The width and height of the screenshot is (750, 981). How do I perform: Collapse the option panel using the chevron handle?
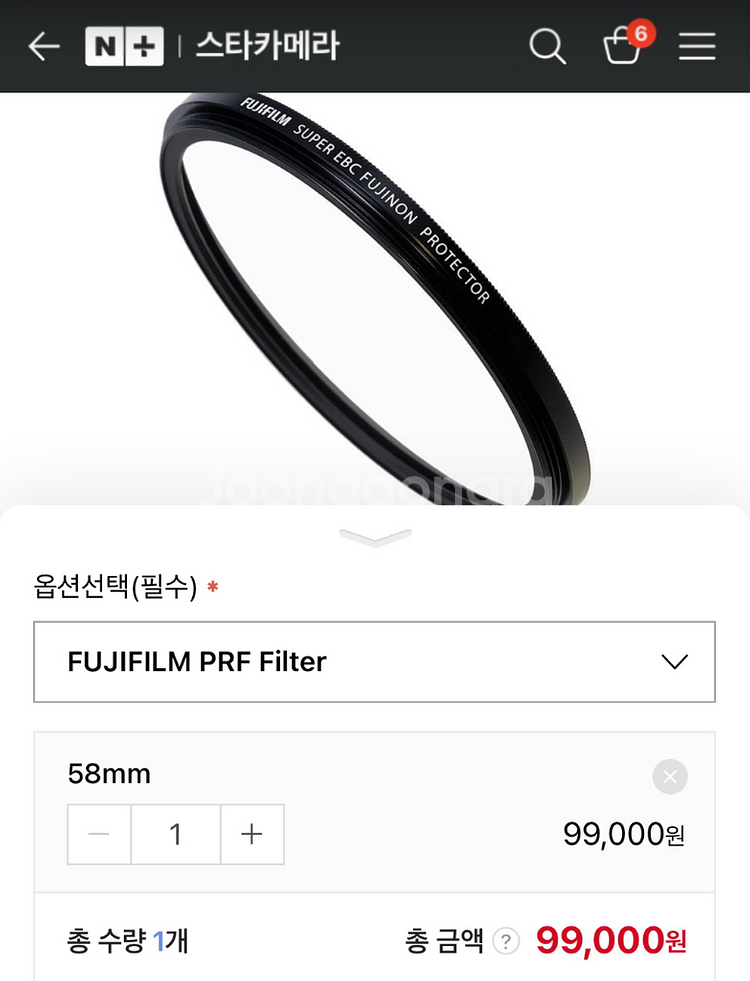click(375, 537)
